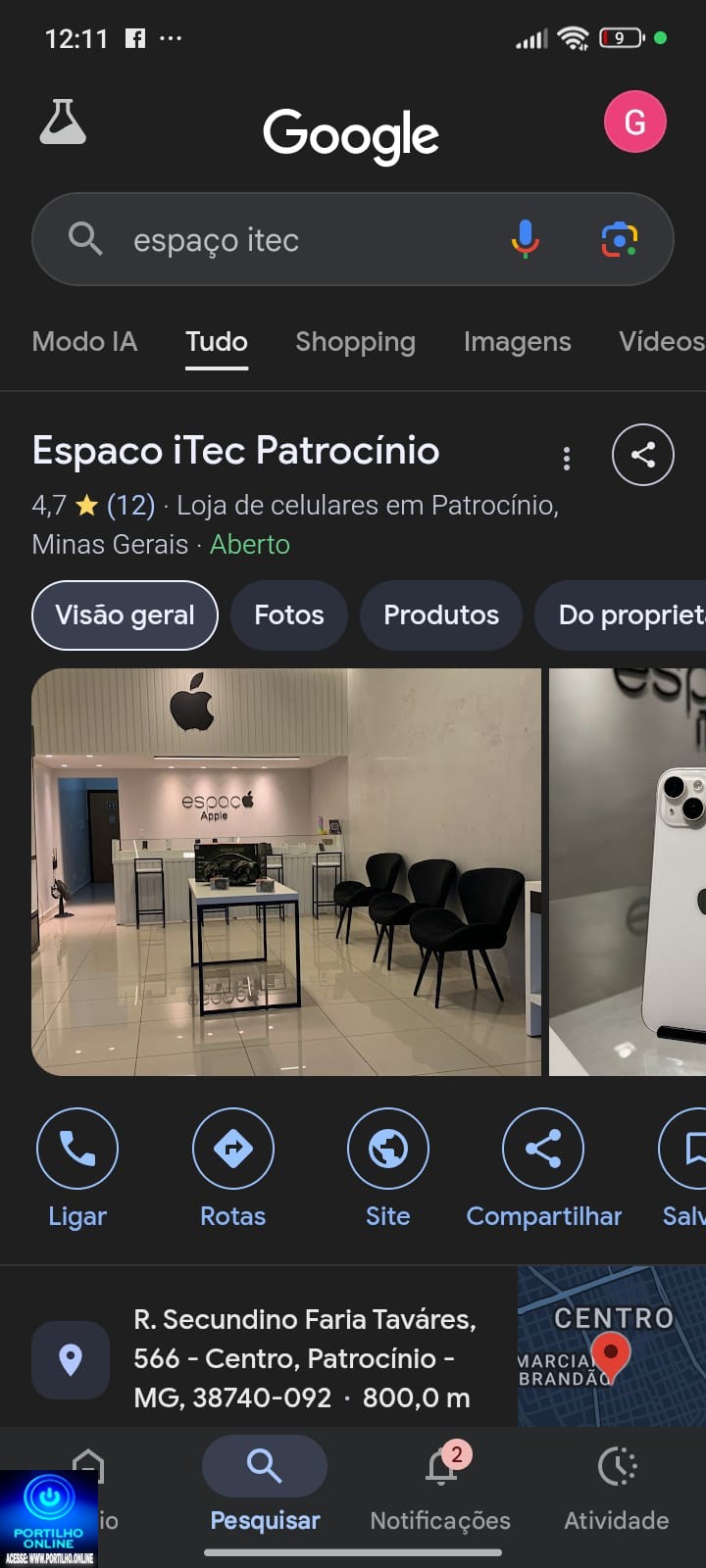Select the Produtos chip
706x1568 pixels.
(x=440, y=615)
